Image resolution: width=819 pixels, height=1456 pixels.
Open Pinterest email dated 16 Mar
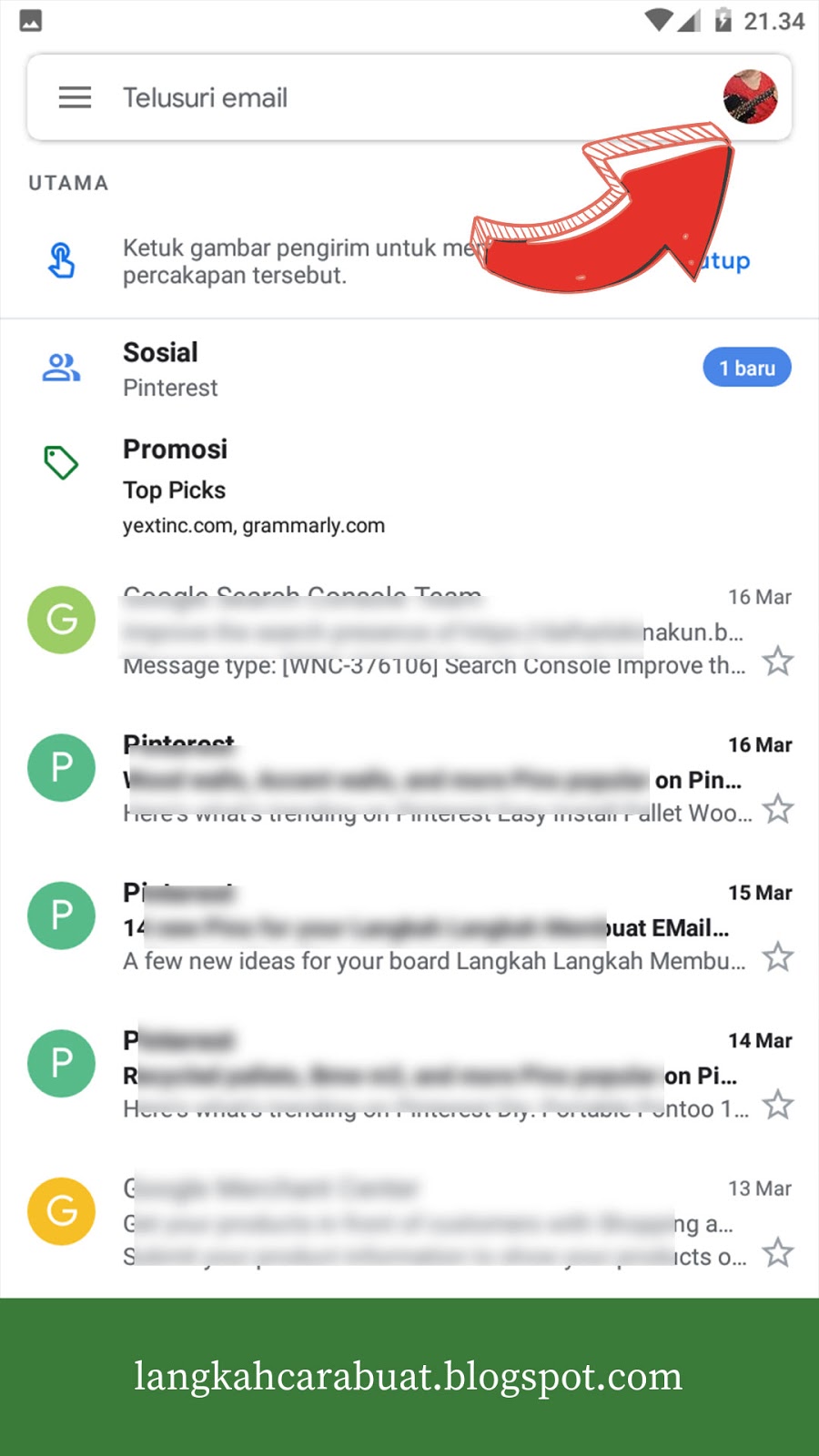click(x=428, y=779)
